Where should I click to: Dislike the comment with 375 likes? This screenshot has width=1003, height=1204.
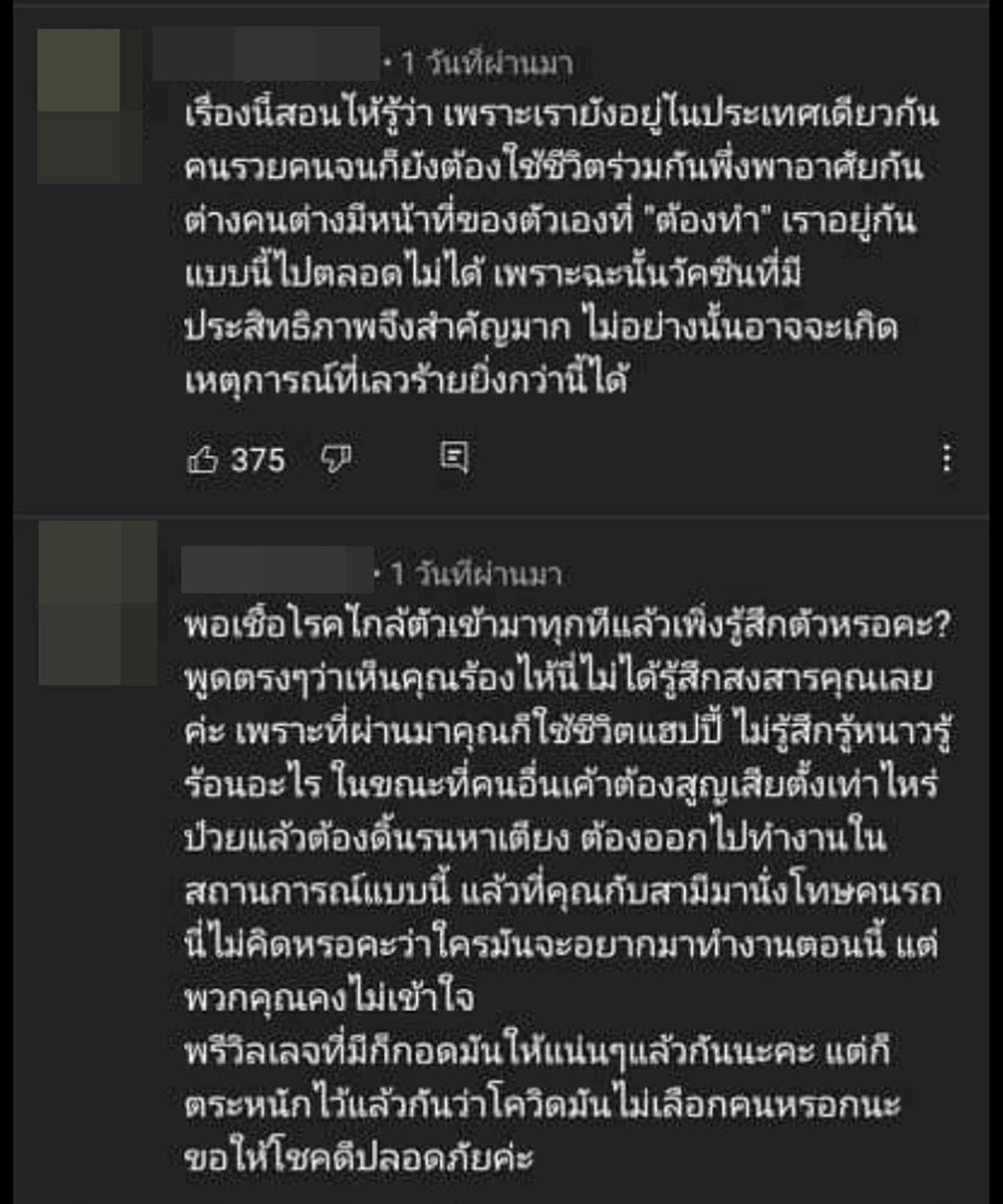click(x=337, y=459)
